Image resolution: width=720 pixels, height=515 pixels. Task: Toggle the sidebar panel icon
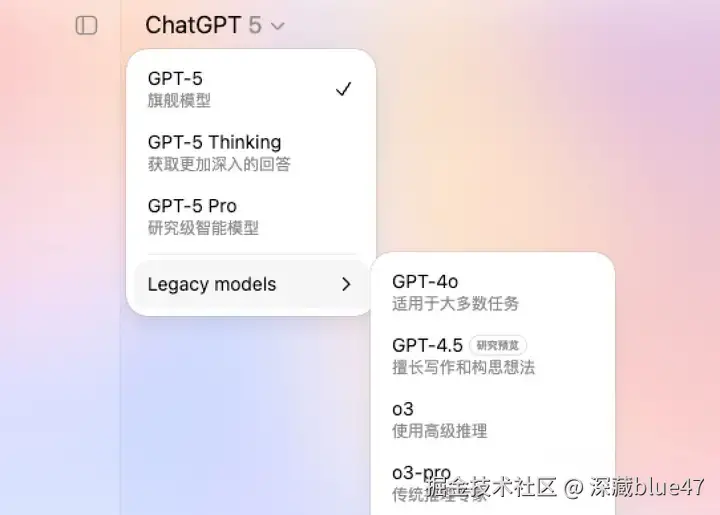(87, 25)
